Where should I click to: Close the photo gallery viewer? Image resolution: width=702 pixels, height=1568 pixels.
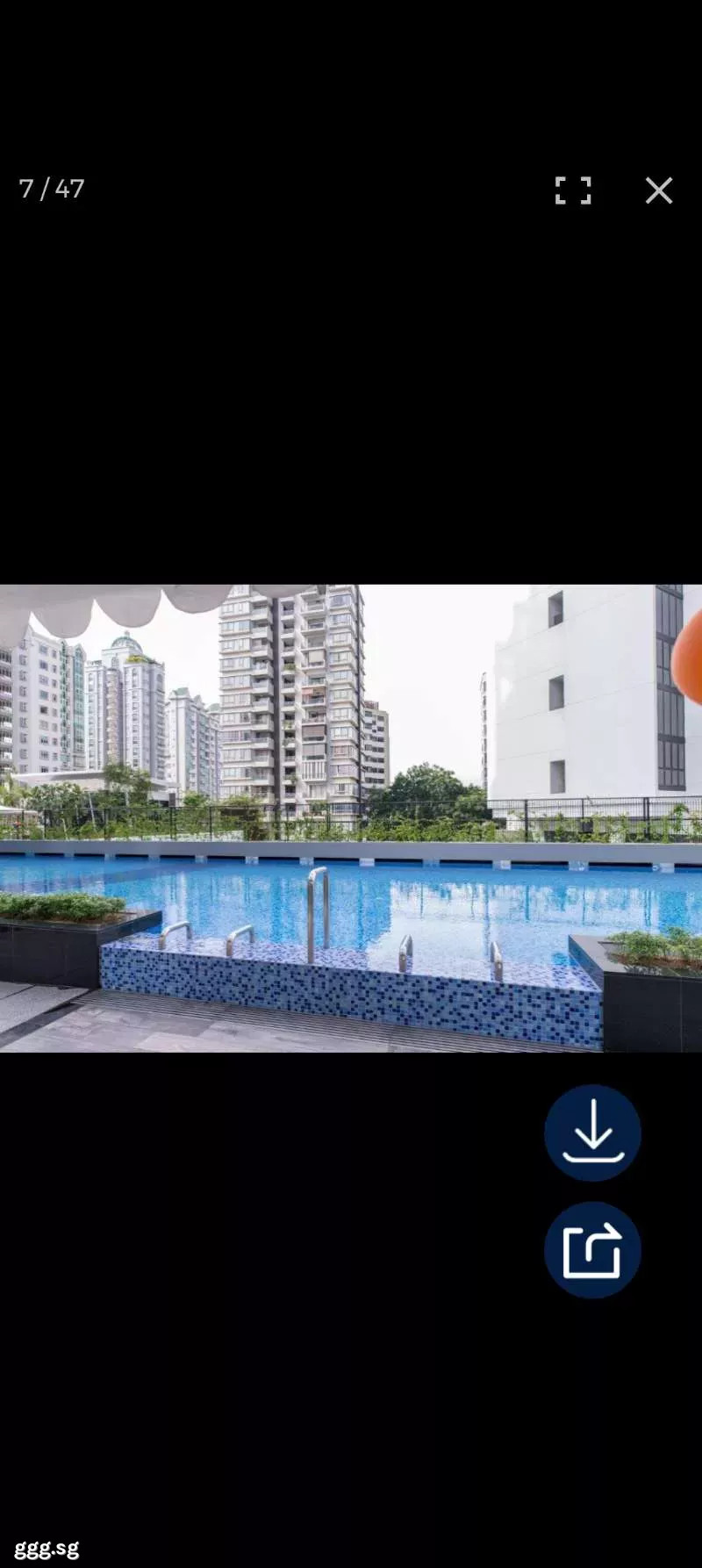[x=659, y=191]
